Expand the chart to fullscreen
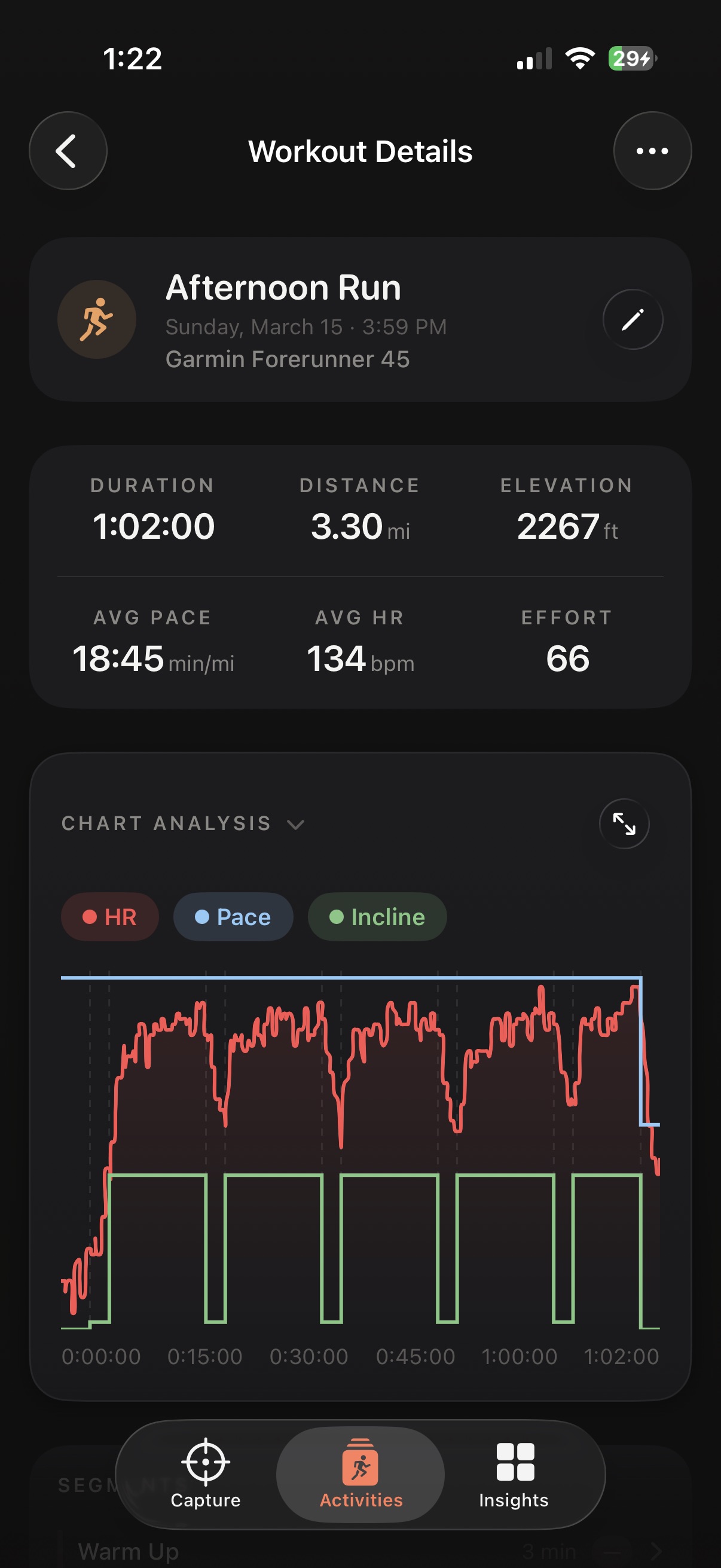721x1568 pixels. (x=624, y=823)
